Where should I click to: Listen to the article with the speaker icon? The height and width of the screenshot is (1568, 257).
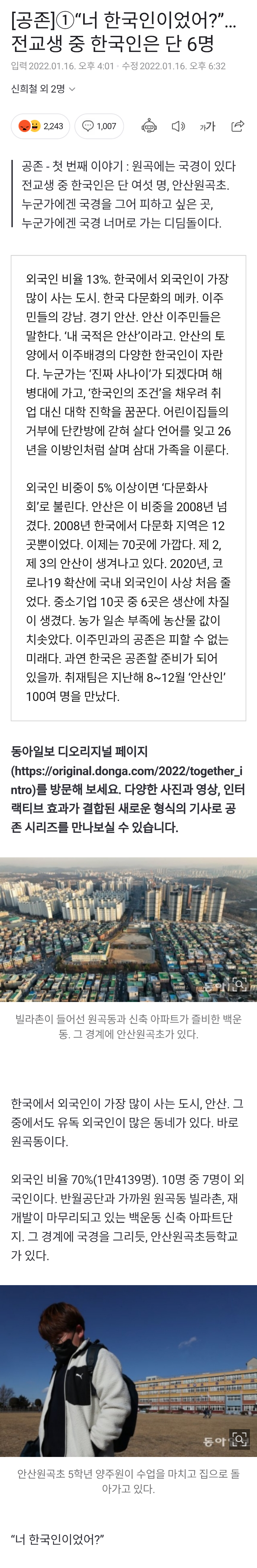pos(178,126)
